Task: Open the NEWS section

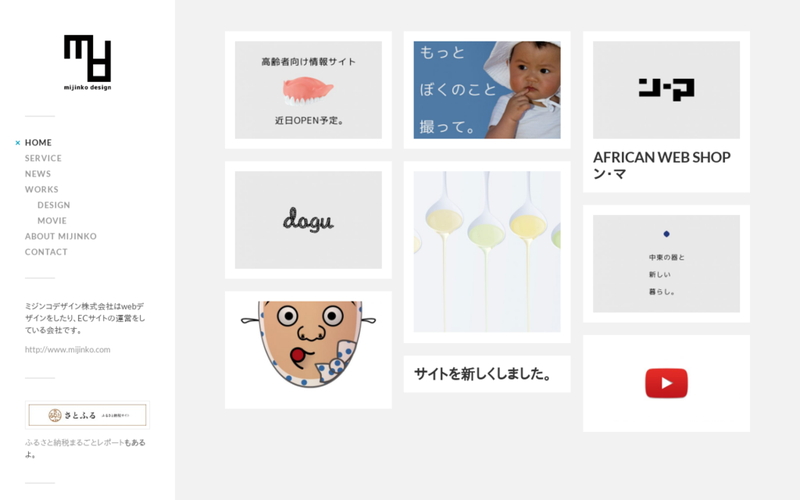Action: pos(38,174)
